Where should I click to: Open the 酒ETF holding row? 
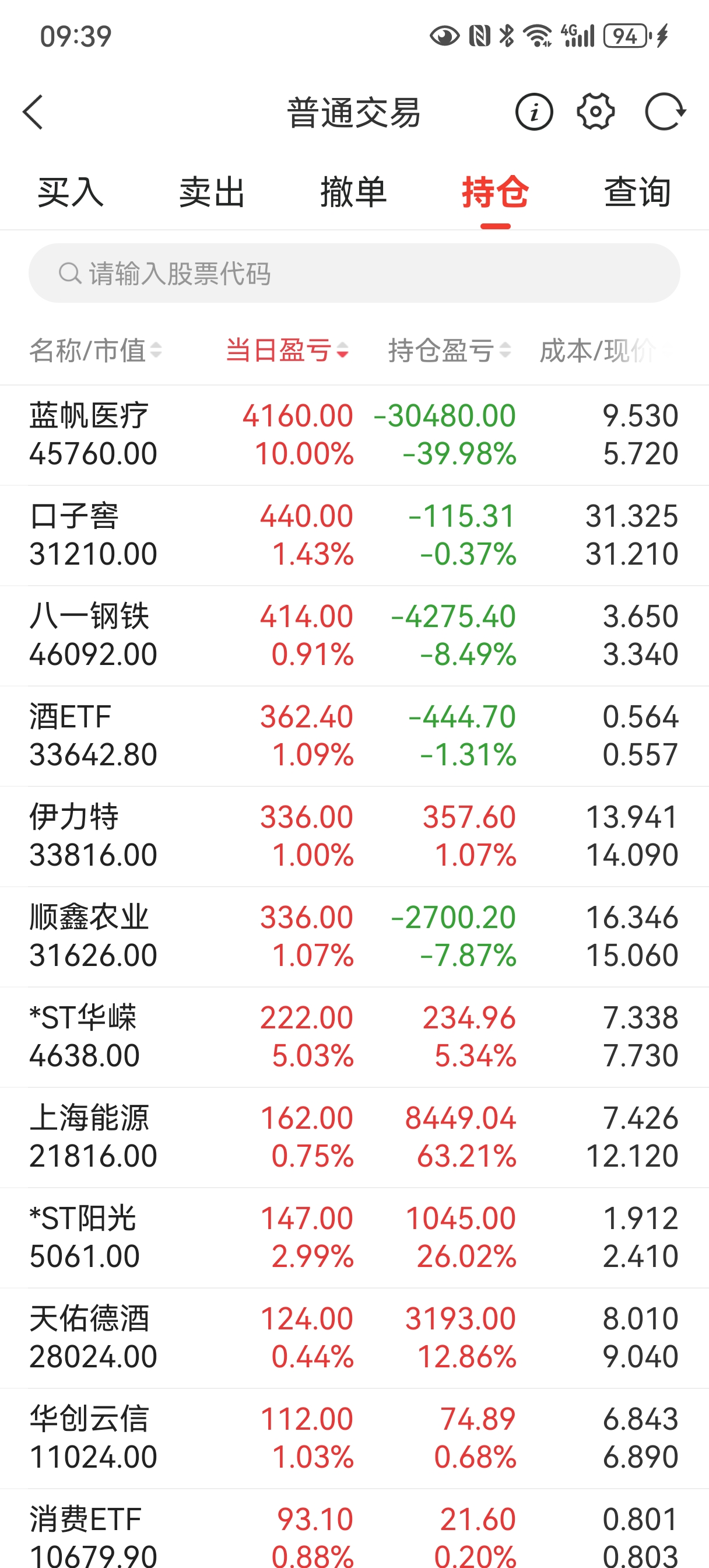point(354,736)
